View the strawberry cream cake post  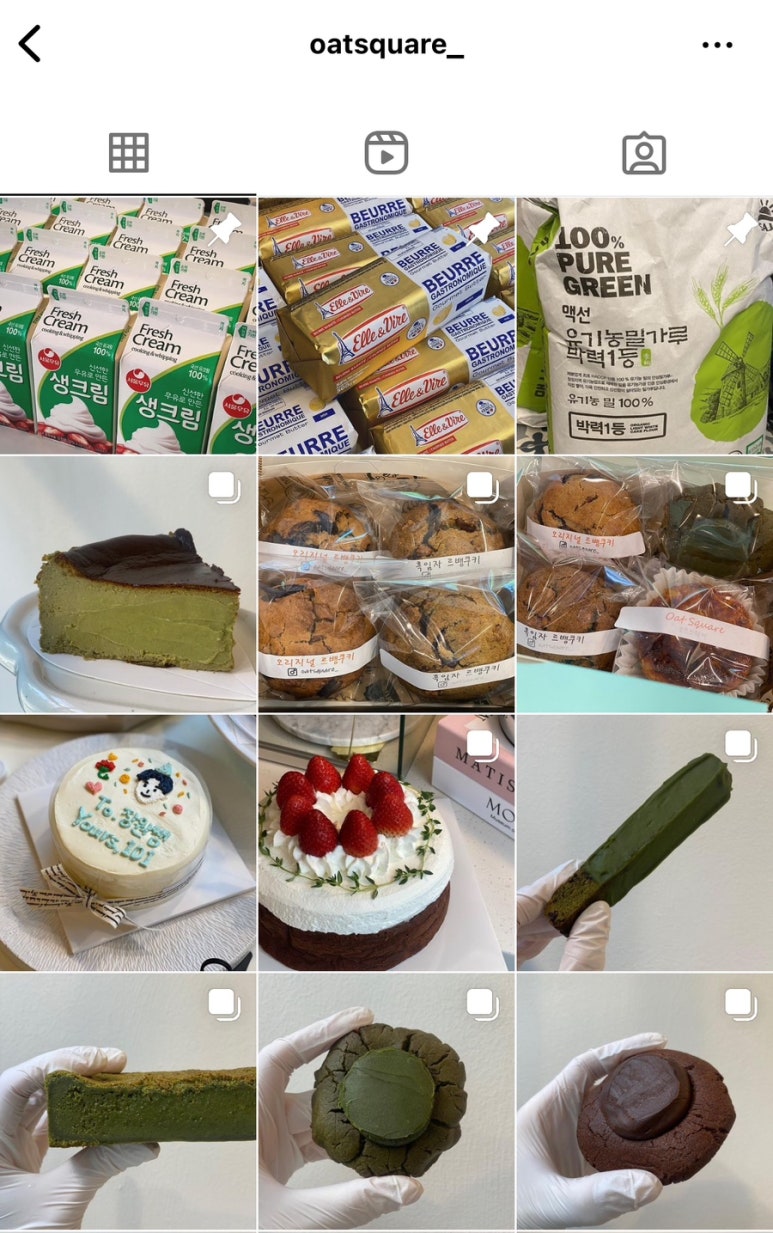pyautogui.click(x=386, y=842)
